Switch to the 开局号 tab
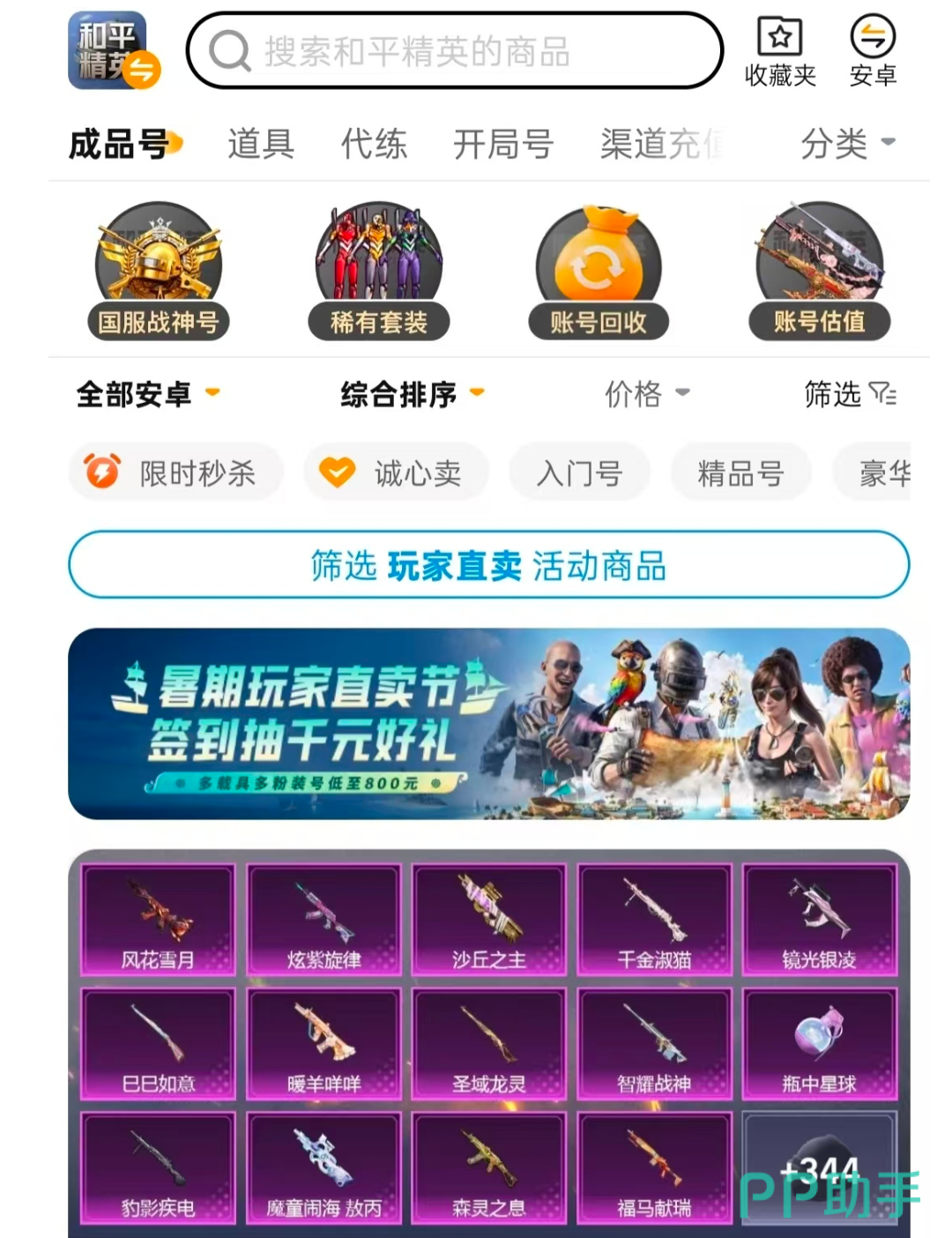The height and width of the screenshot is (1238, 952). coord(503,144)
